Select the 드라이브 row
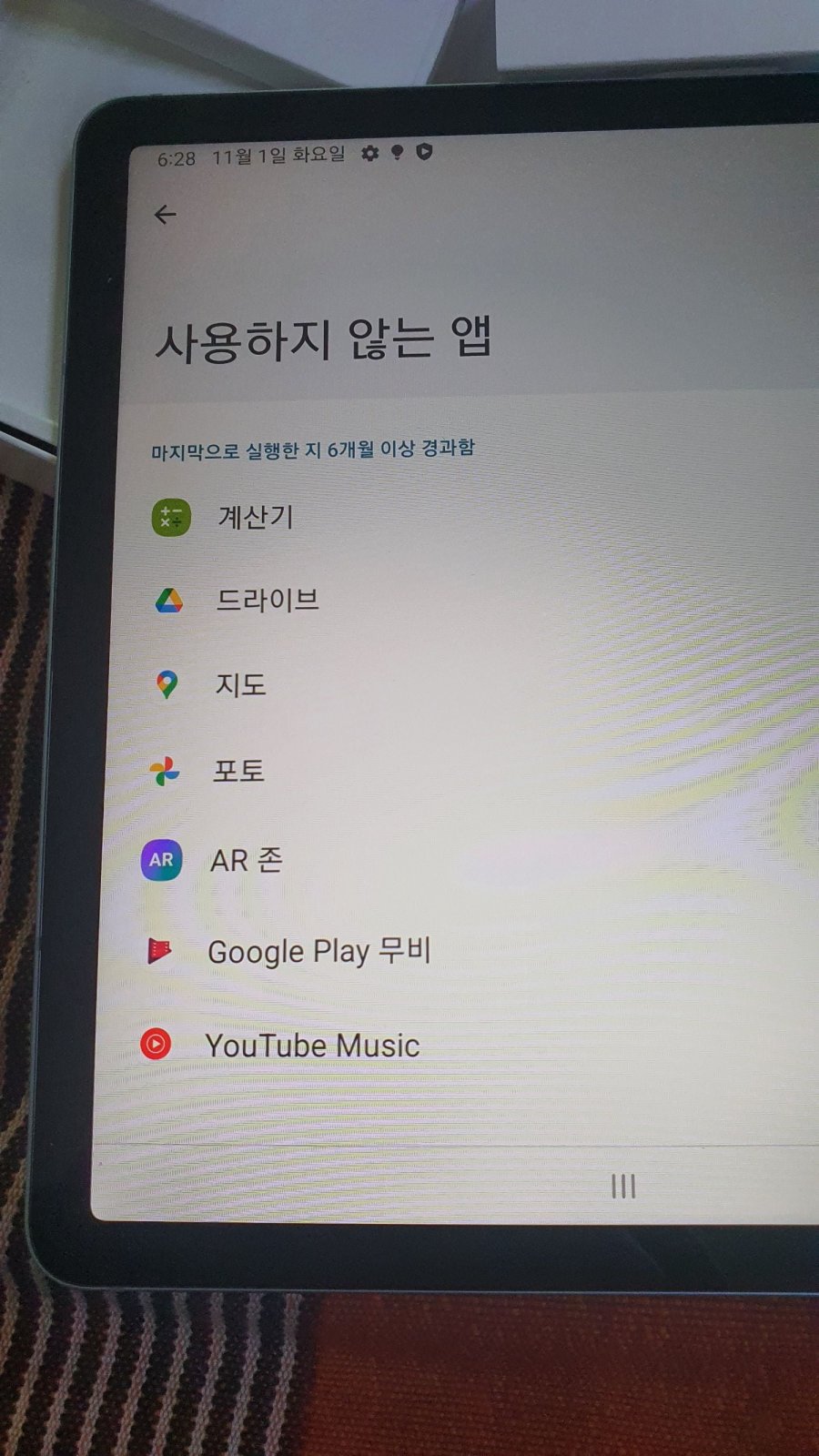The width and height of the screenshot is (819, 1456). coord(266,601)
